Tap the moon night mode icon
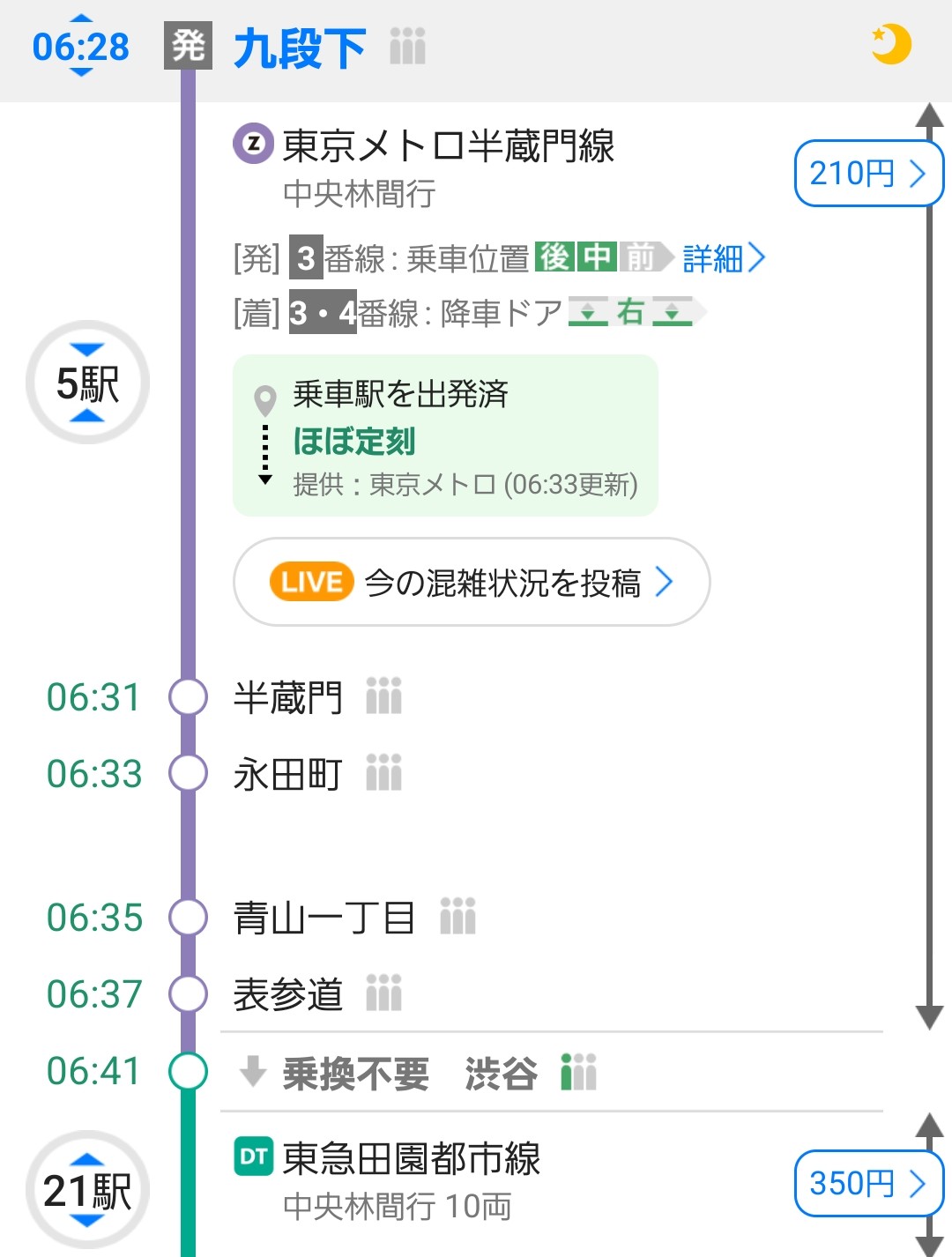Viewport: 952px width, 1257px height. pos(890,45)
